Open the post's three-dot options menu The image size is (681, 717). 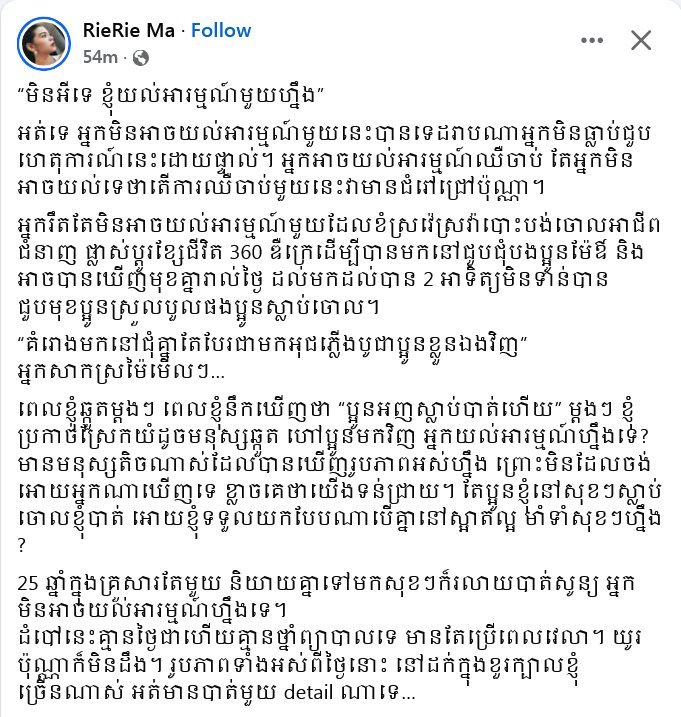(589, 40)
